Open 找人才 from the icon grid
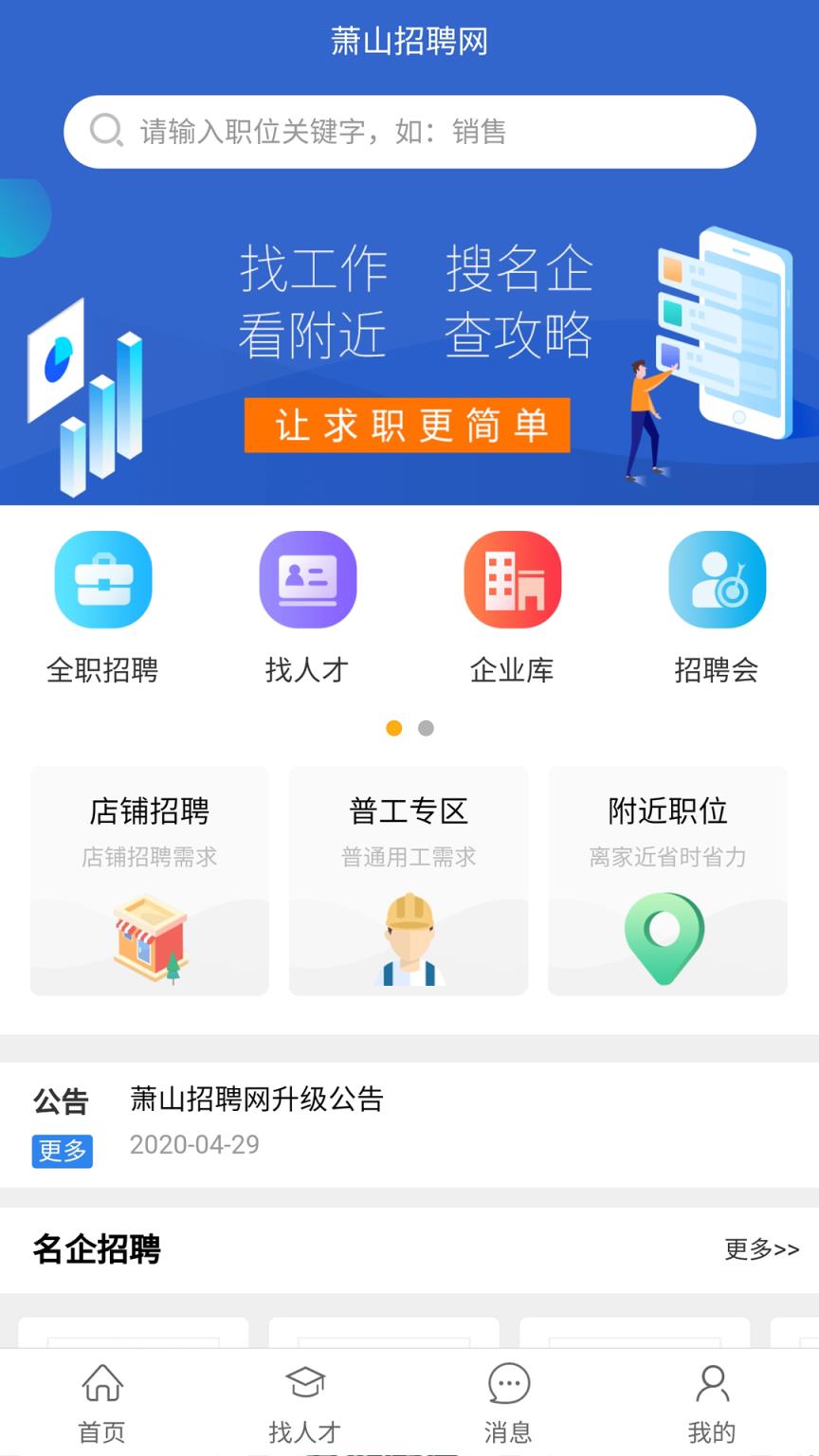Screen dimensions: 819x1456 coord(307,579)
